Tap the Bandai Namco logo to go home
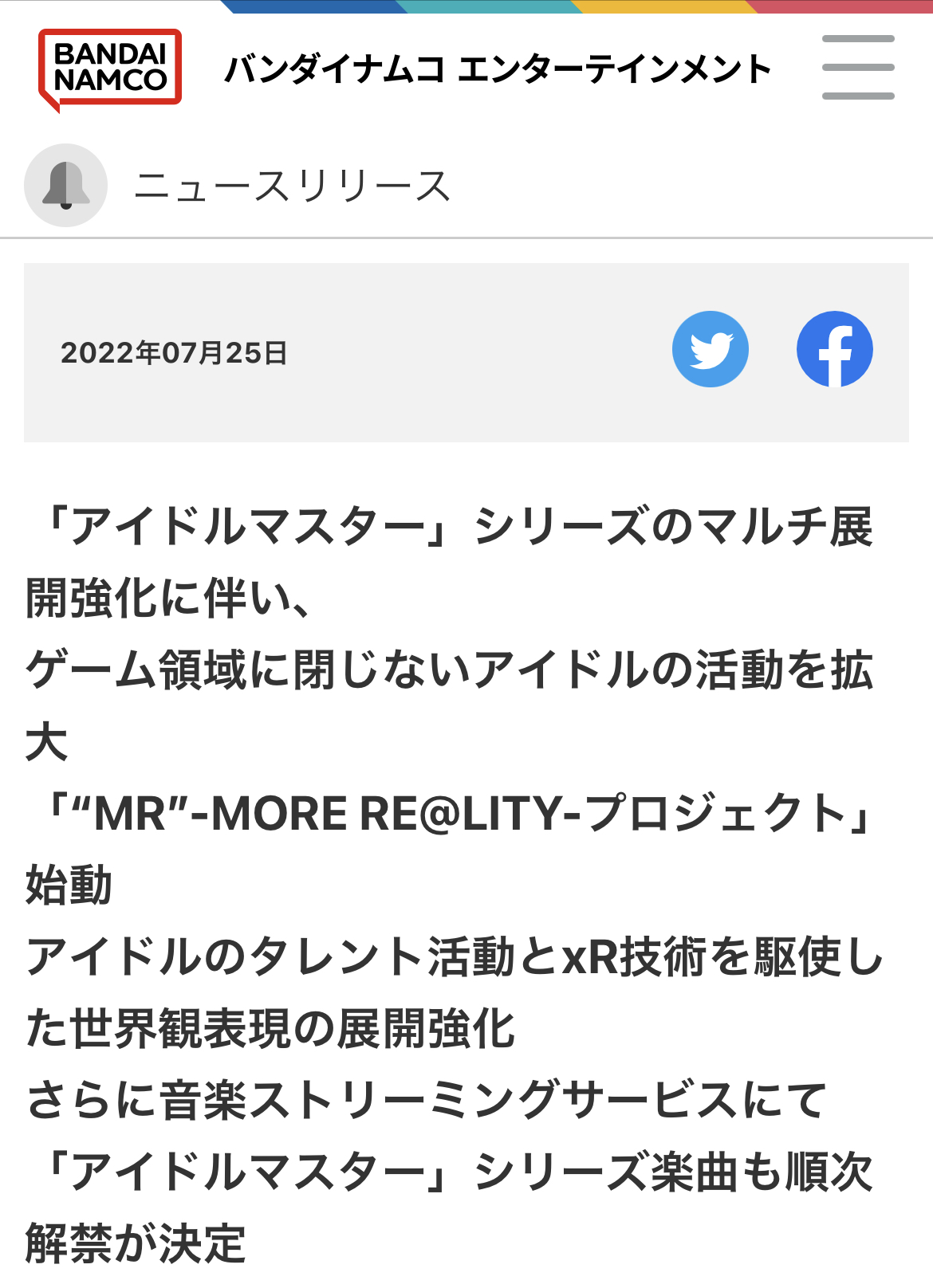933x1288 pixels. coord(110,69)
